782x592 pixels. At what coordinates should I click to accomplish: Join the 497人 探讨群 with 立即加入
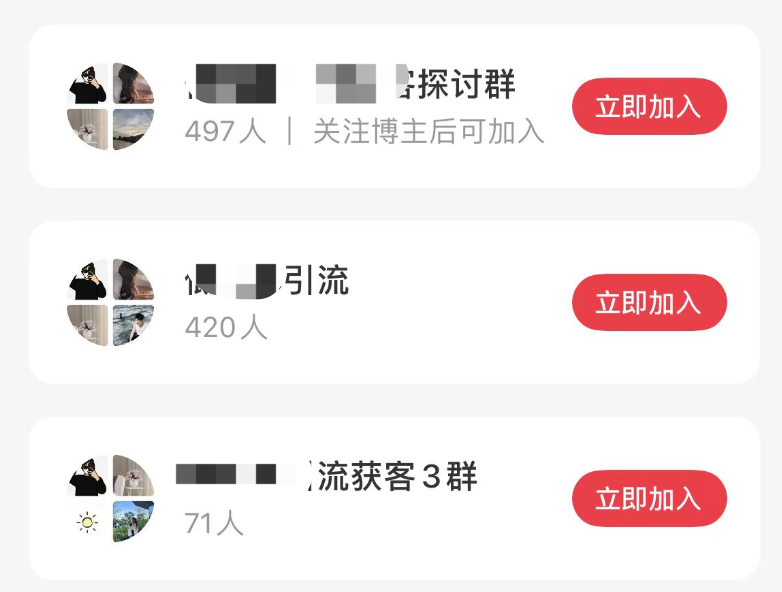click(649, 106)
